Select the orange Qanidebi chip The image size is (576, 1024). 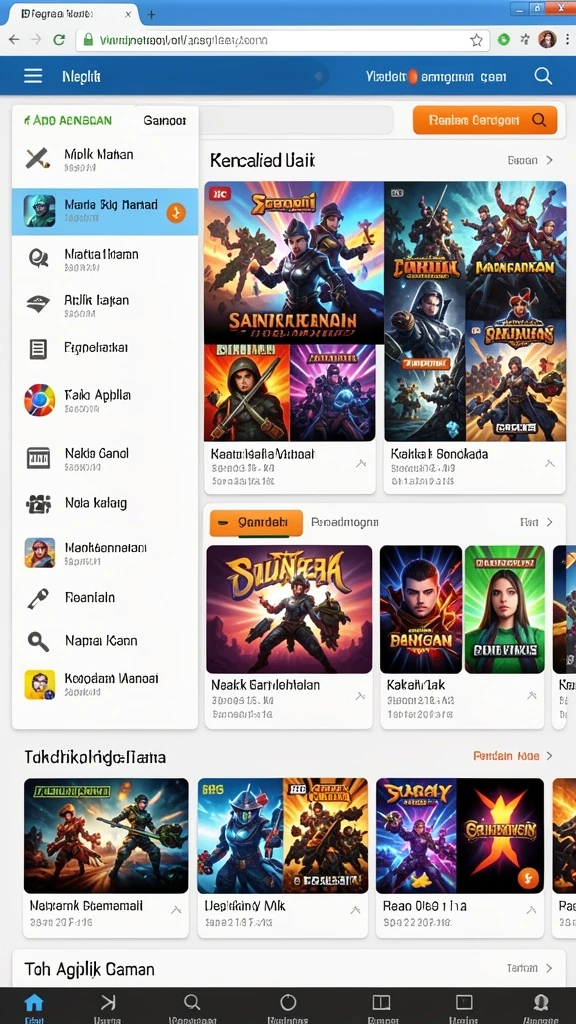256,522
